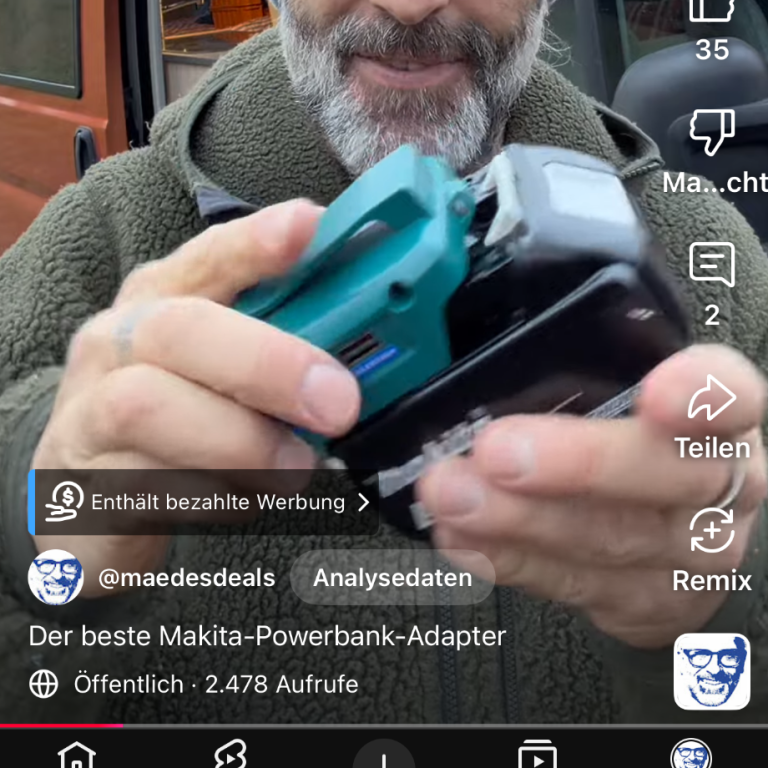This screenshot has width=768, height=768.
Task: Go to the Home tab
Action: pos(77,756)
